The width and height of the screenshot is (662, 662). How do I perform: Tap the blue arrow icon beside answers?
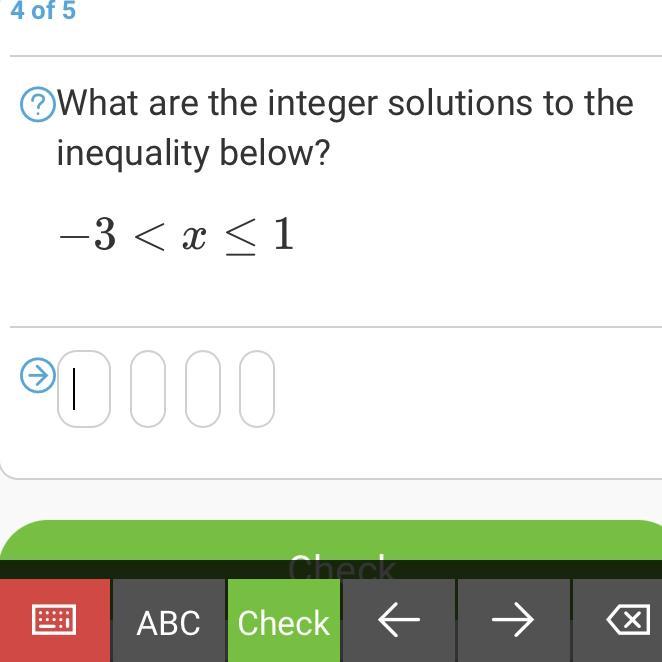tap(38, 376)
